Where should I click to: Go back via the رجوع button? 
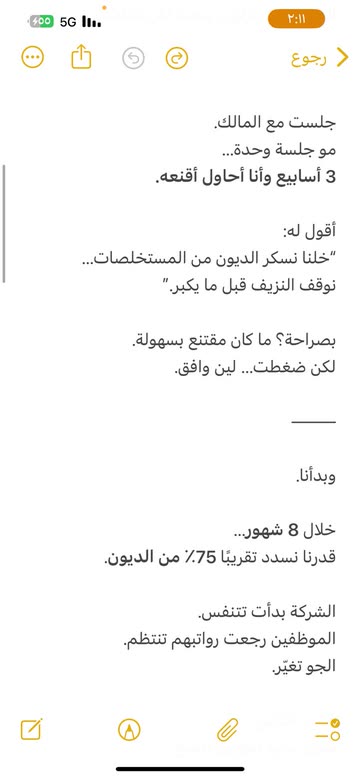(x=319, y=59)
